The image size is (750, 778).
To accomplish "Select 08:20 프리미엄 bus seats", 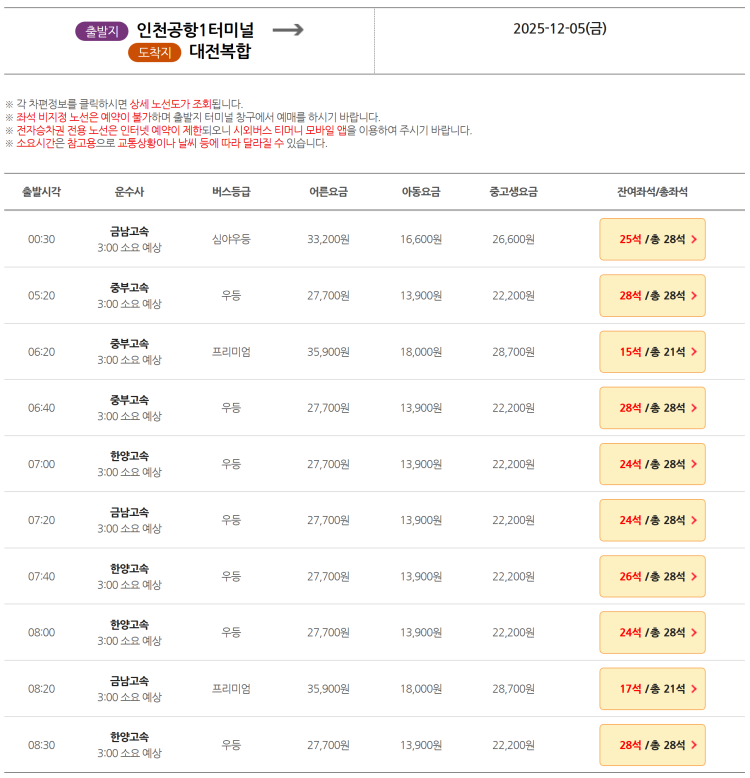I will coord(652,689).
